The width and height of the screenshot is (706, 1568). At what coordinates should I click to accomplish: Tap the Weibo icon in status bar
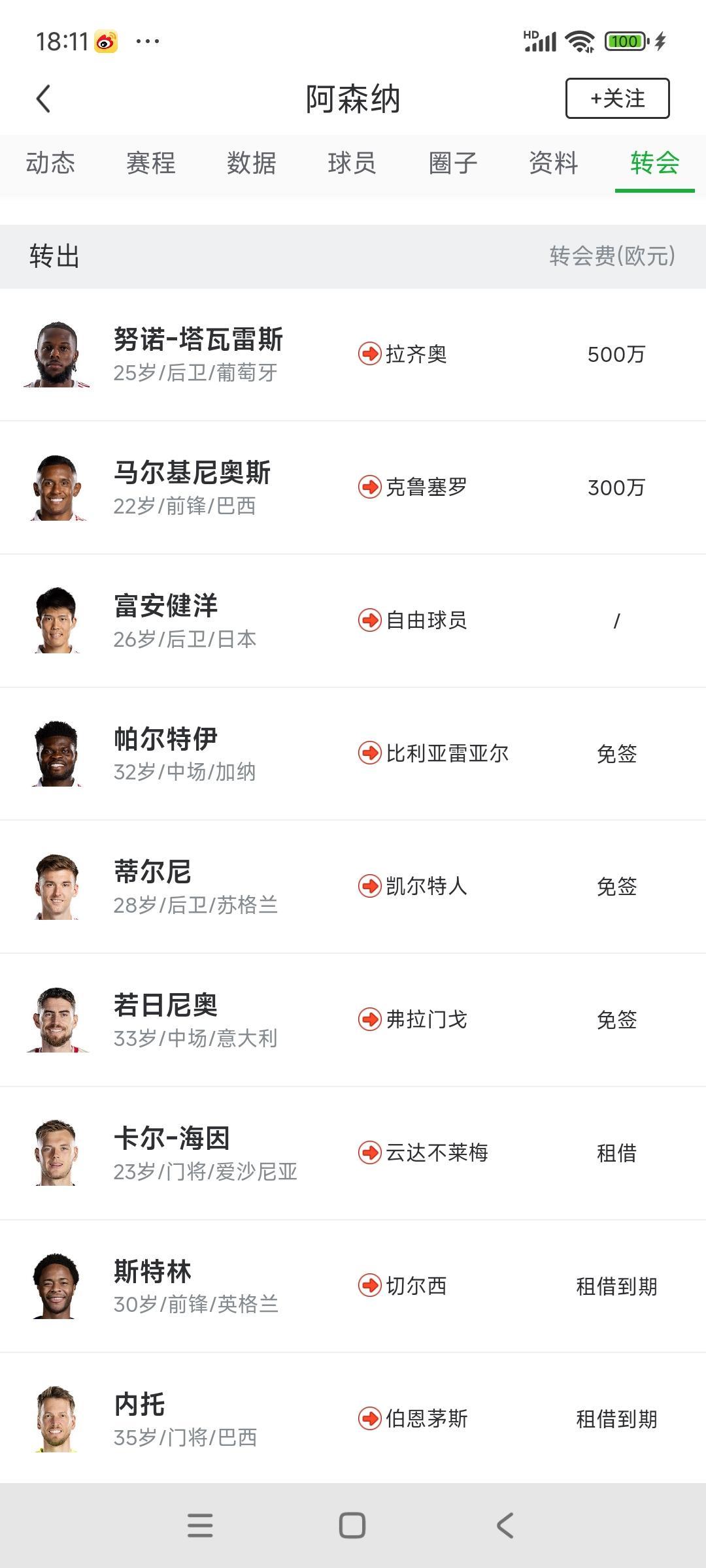click(107, 41)
